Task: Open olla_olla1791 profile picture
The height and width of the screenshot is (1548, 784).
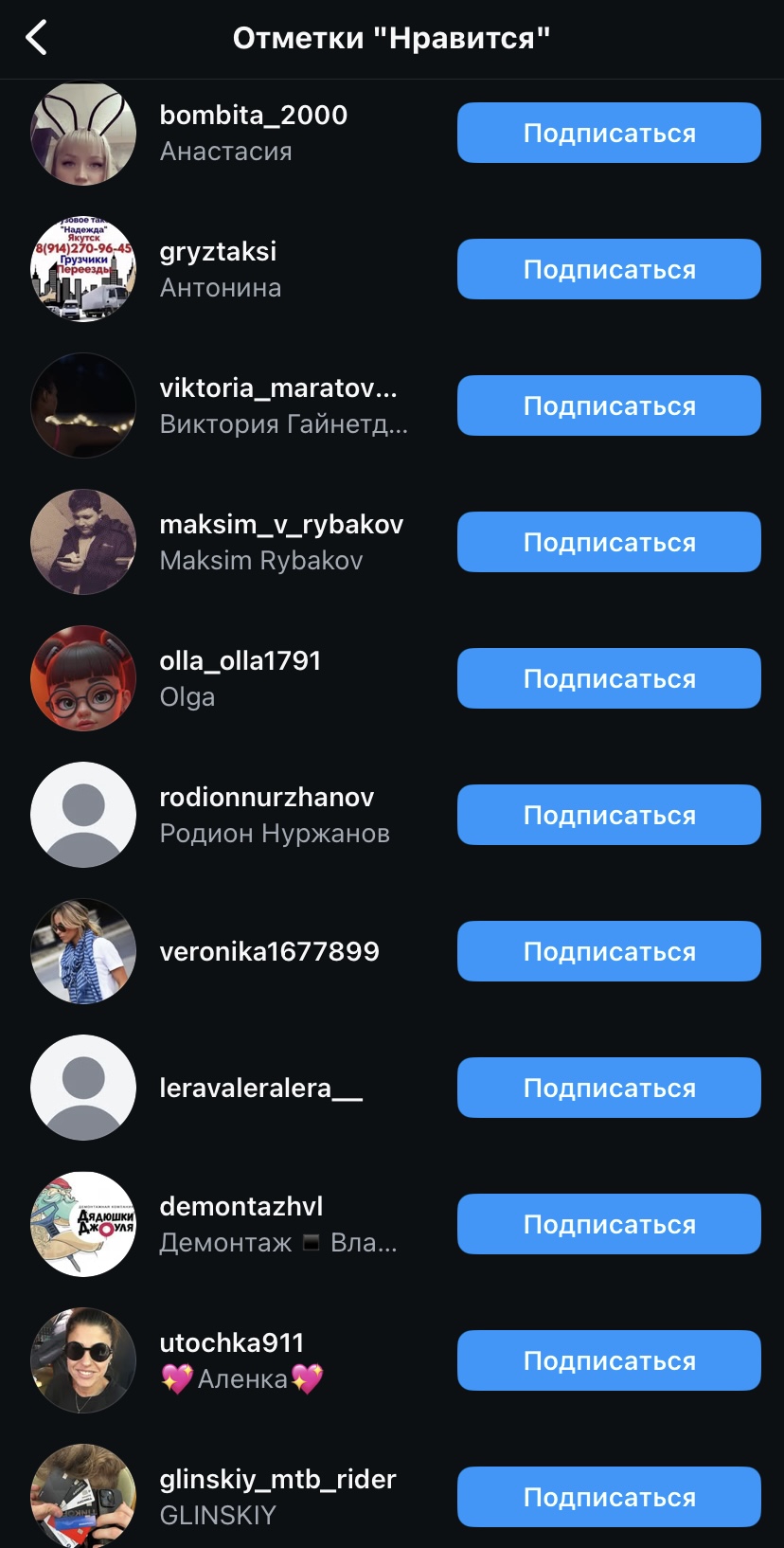Action: point(83,678)
